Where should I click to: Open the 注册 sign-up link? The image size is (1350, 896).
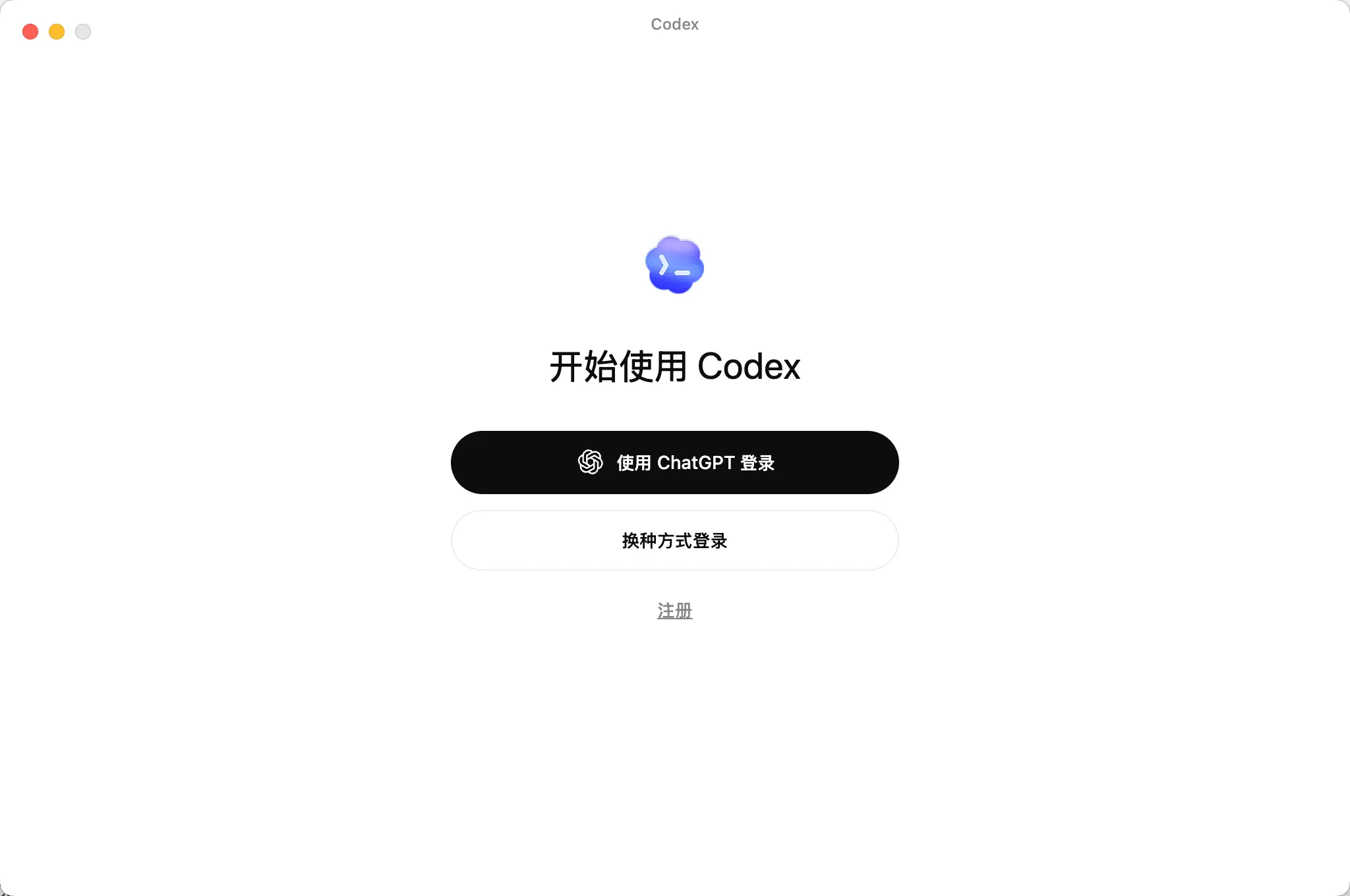point(674,611)
